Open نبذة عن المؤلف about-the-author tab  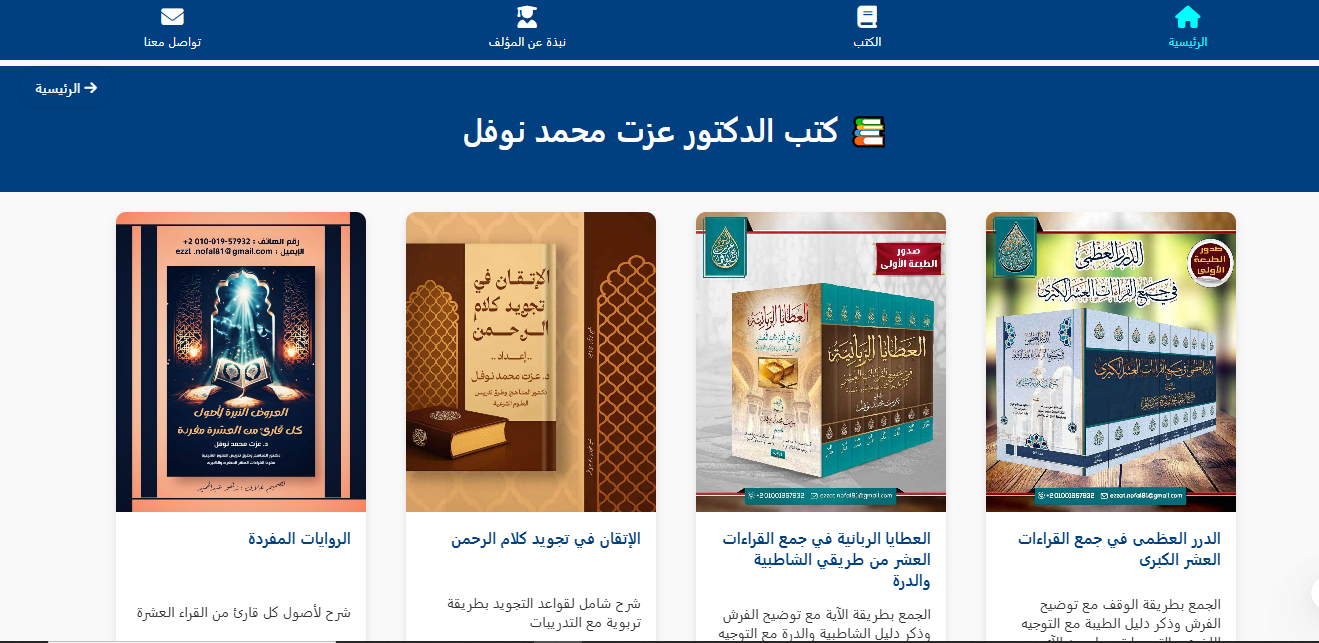pyautogui.click(x=527, y=28)
